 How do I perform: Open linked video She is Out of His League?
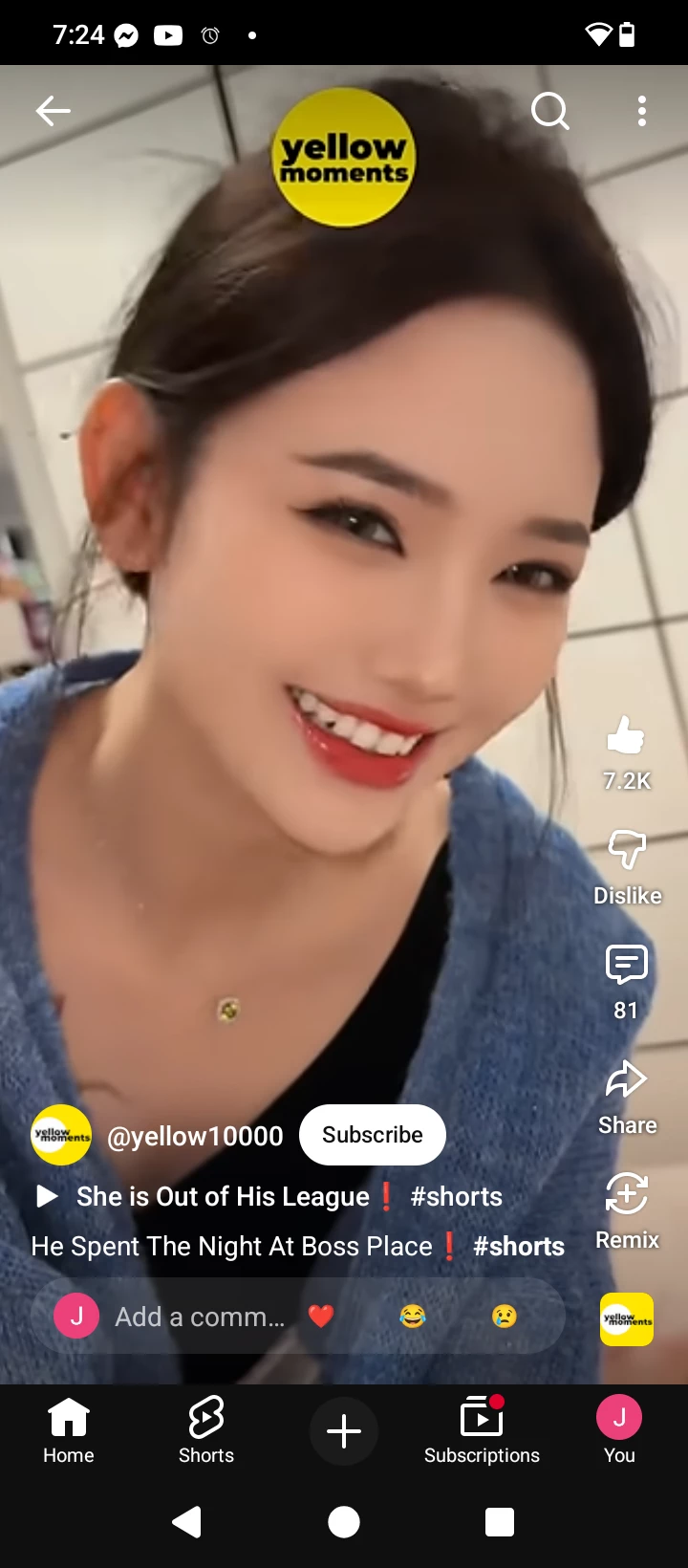coord(222,1197)
